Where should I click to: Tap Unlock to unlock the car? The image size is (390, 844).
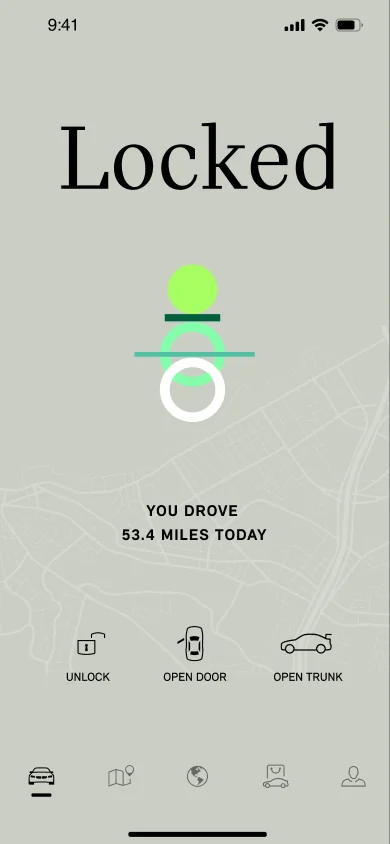88,658
